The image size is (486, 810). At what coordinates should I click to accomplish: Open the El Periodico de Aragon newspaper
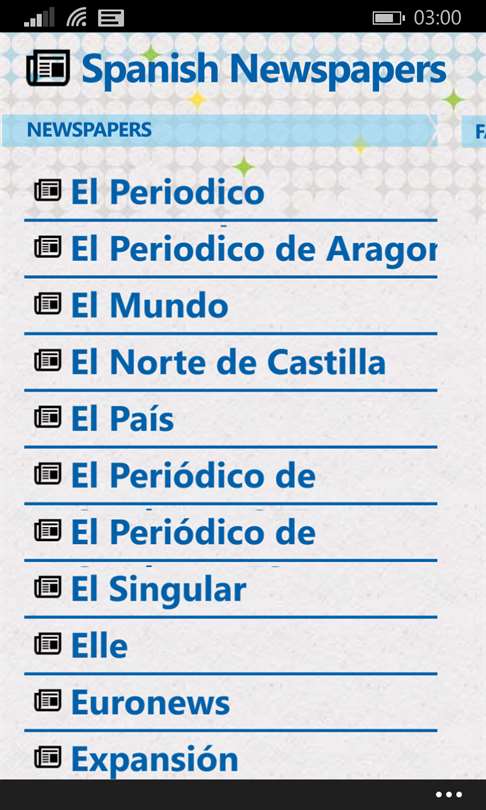pos(230,248)
